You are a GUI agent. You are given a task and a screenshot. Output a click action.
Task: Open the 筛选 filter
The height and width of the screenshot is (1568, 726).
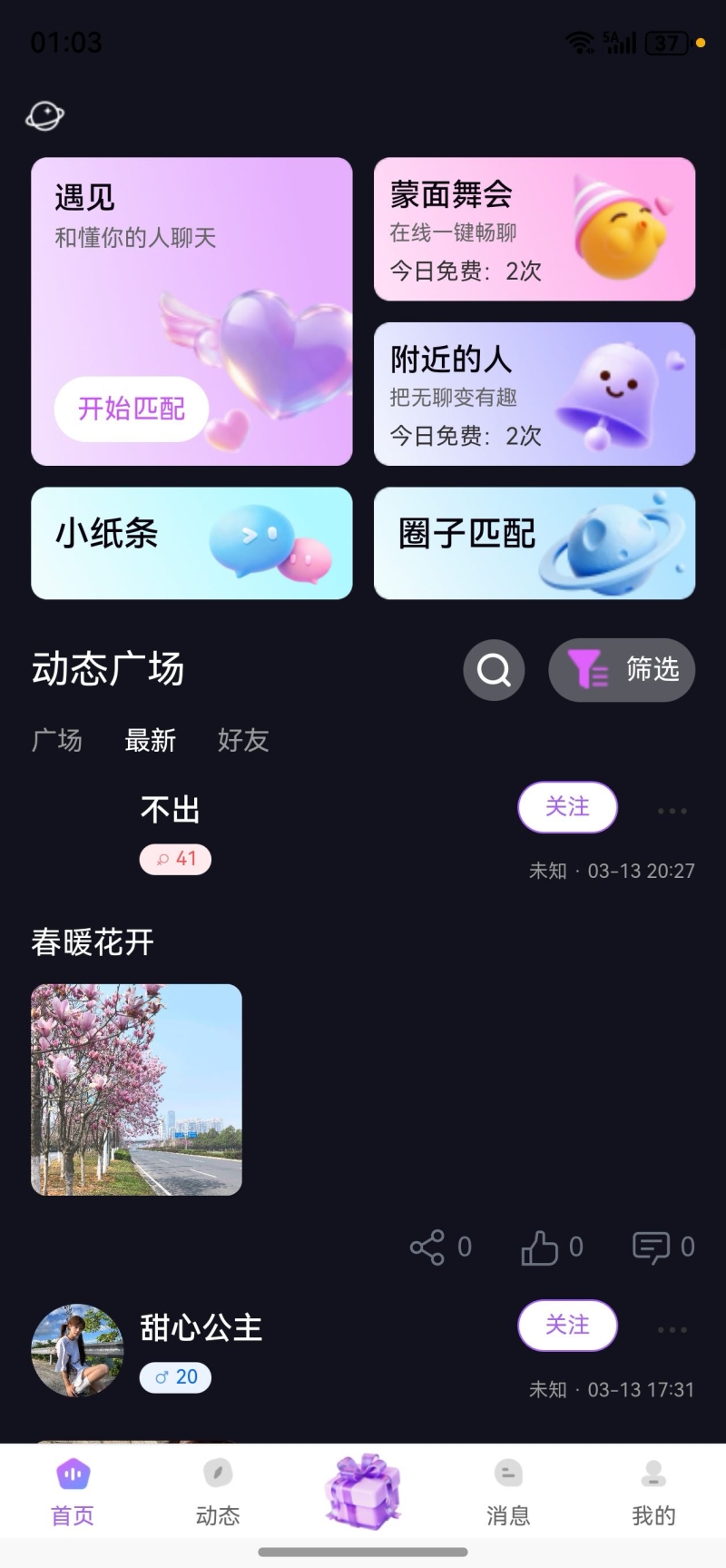[x=622, y=670]
